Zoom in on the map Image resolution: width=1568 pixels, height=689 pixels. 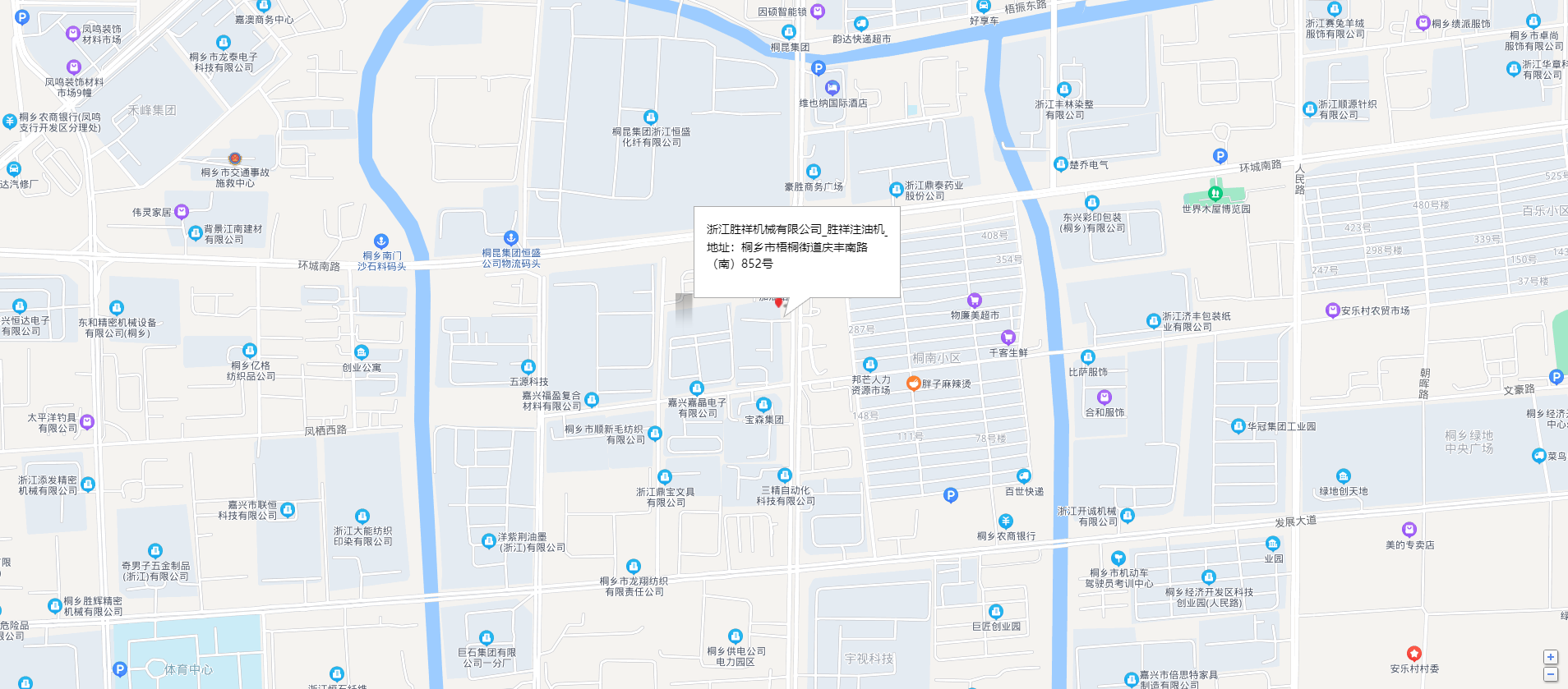click(1550, 657)
